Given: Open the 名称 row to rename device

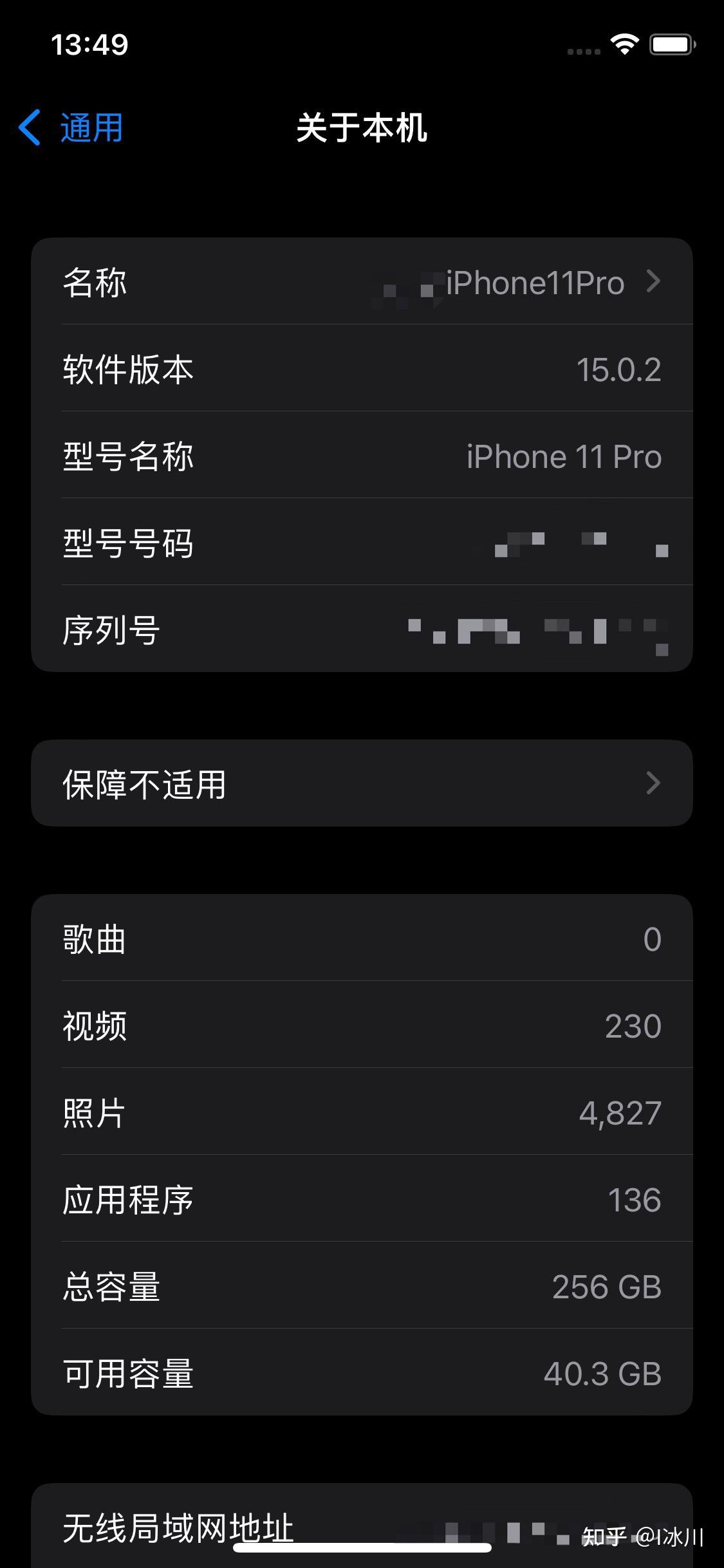Looking at the screenshot, I should coord(362,281).
